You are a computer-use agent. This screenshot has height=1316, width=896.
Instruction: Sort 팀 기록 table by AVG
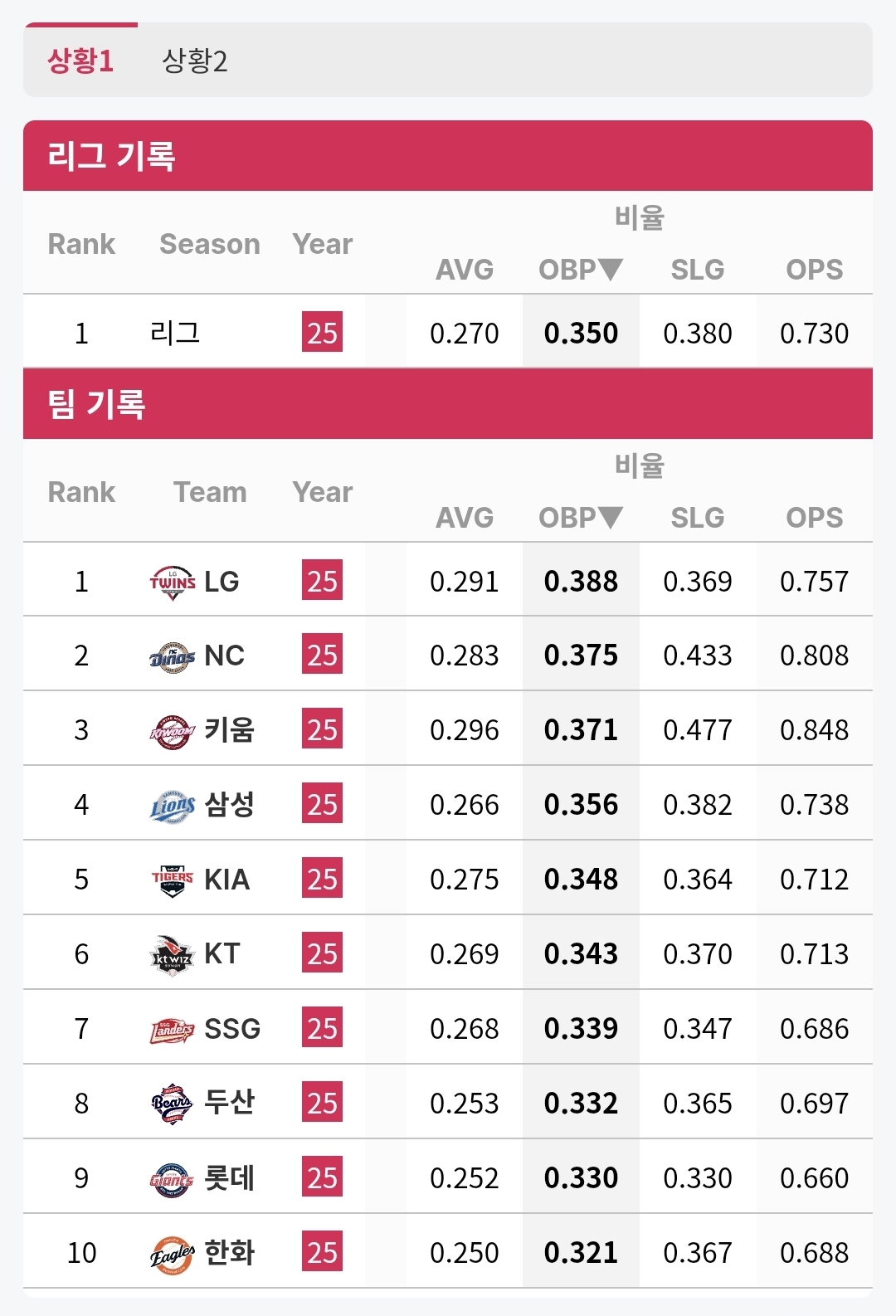pos(465,518)
